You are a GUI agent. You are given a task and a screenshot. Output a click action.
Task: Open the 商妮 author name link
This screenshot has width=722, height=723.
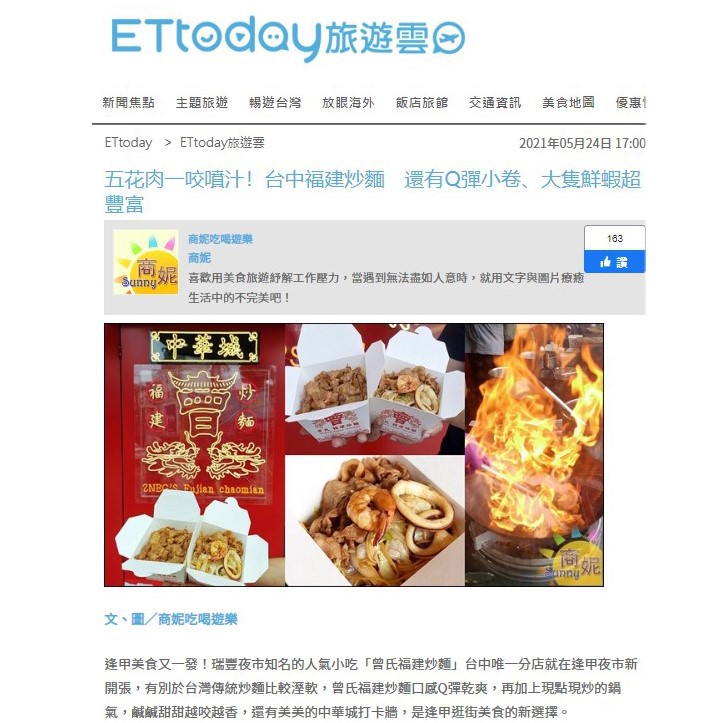199,257
